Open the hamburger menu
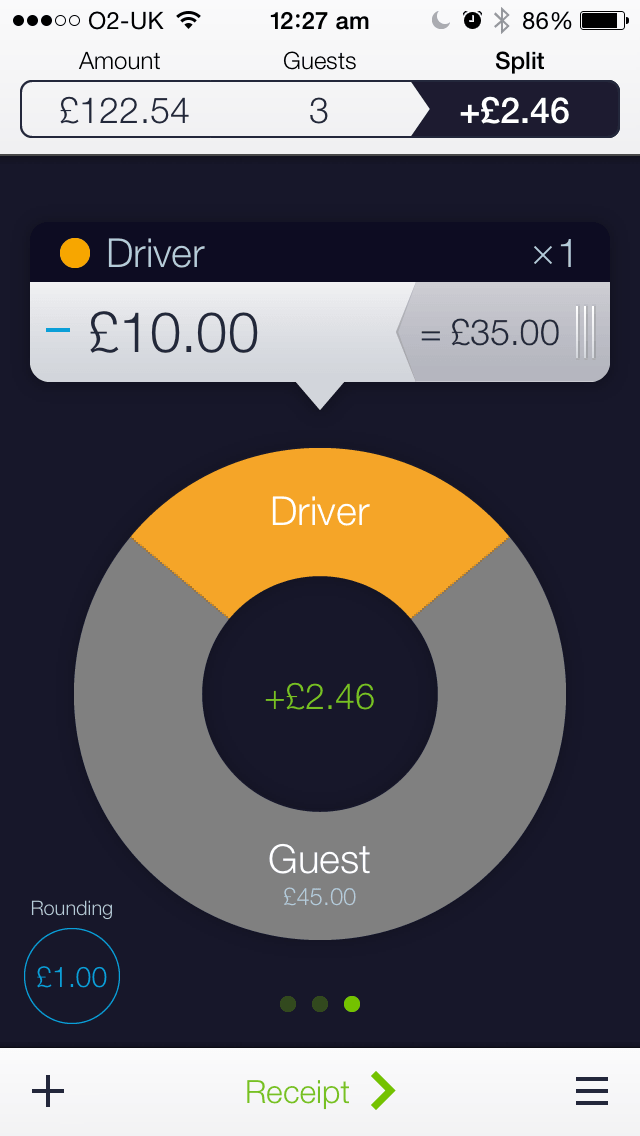This screenshot has height=1136, width=640. (x=591, y=1091)
